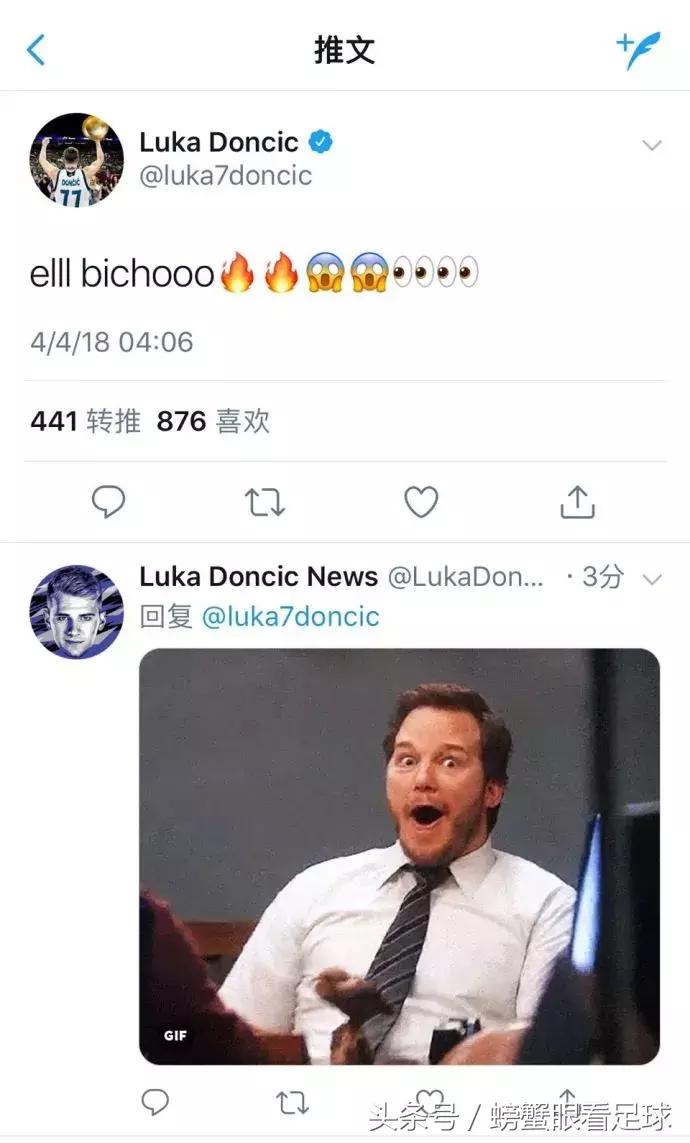Play the GIF in the reply
Image resolution: width=690 pixels, height=1143 pixels.
pyautogui.click(x=399, y=856)
